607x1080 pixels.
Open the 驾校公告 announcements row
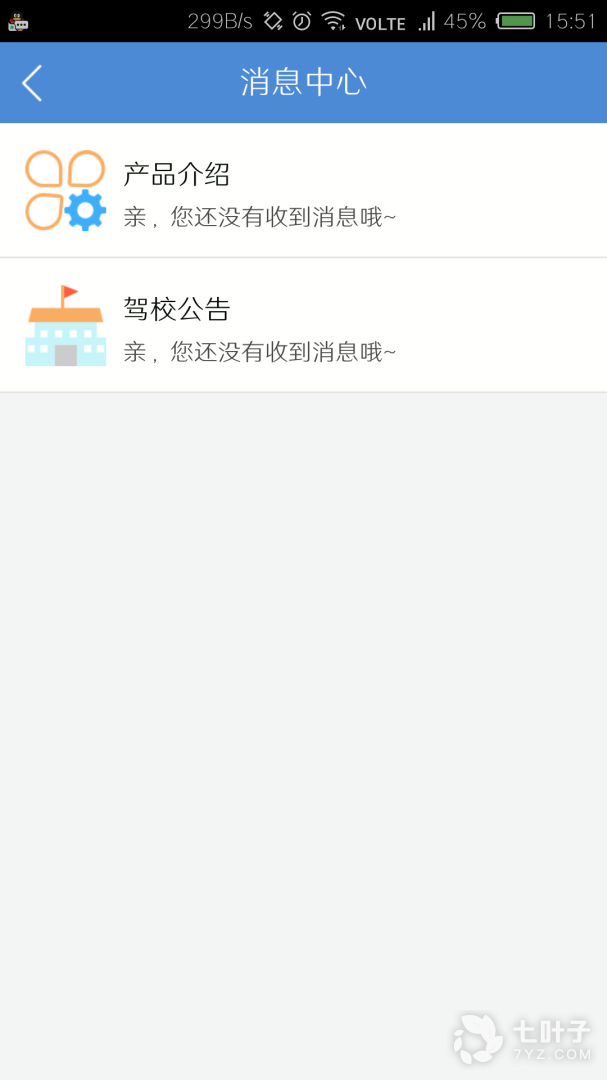tap(303, 326)
